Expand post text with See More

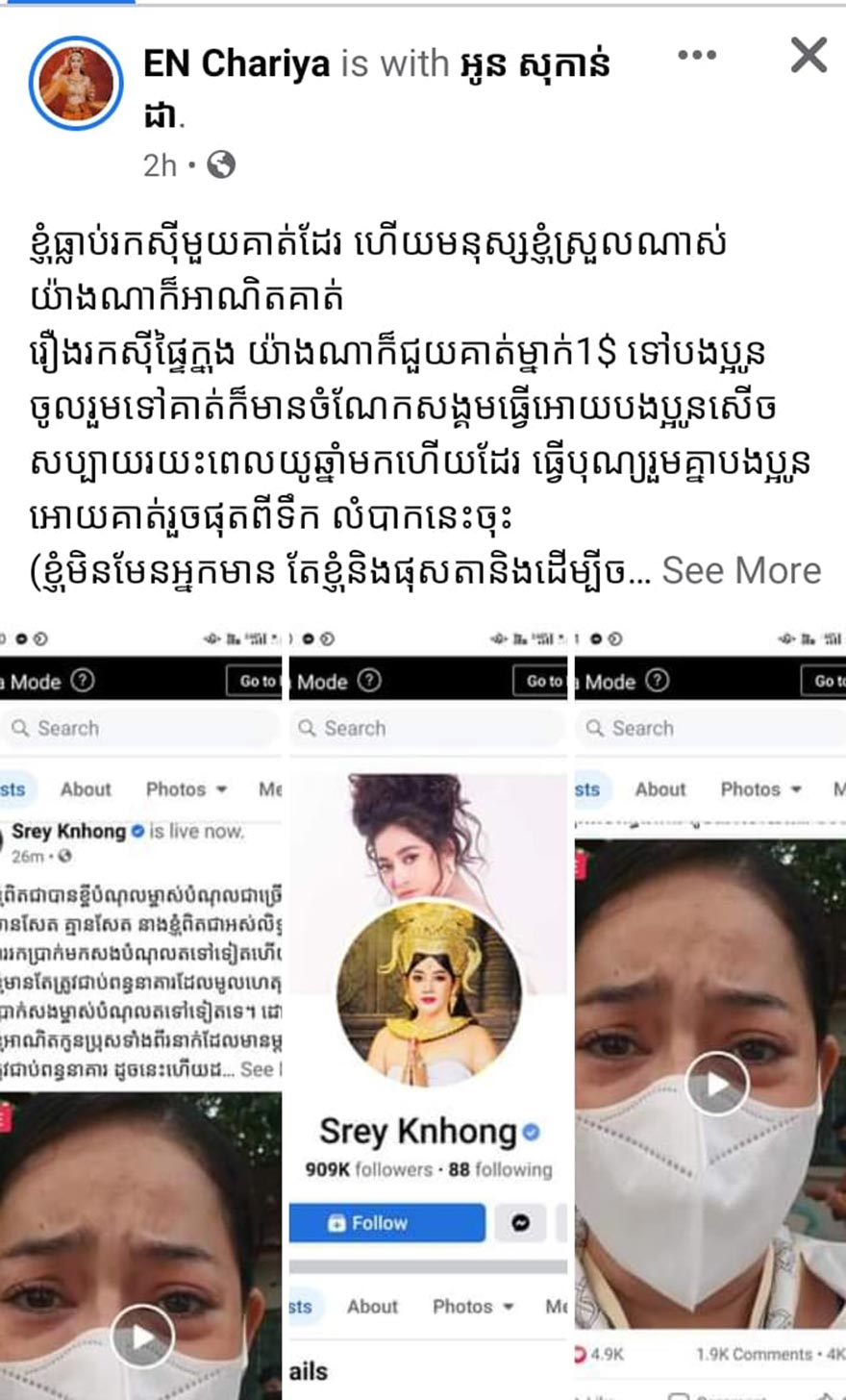(x=741, y=570)
